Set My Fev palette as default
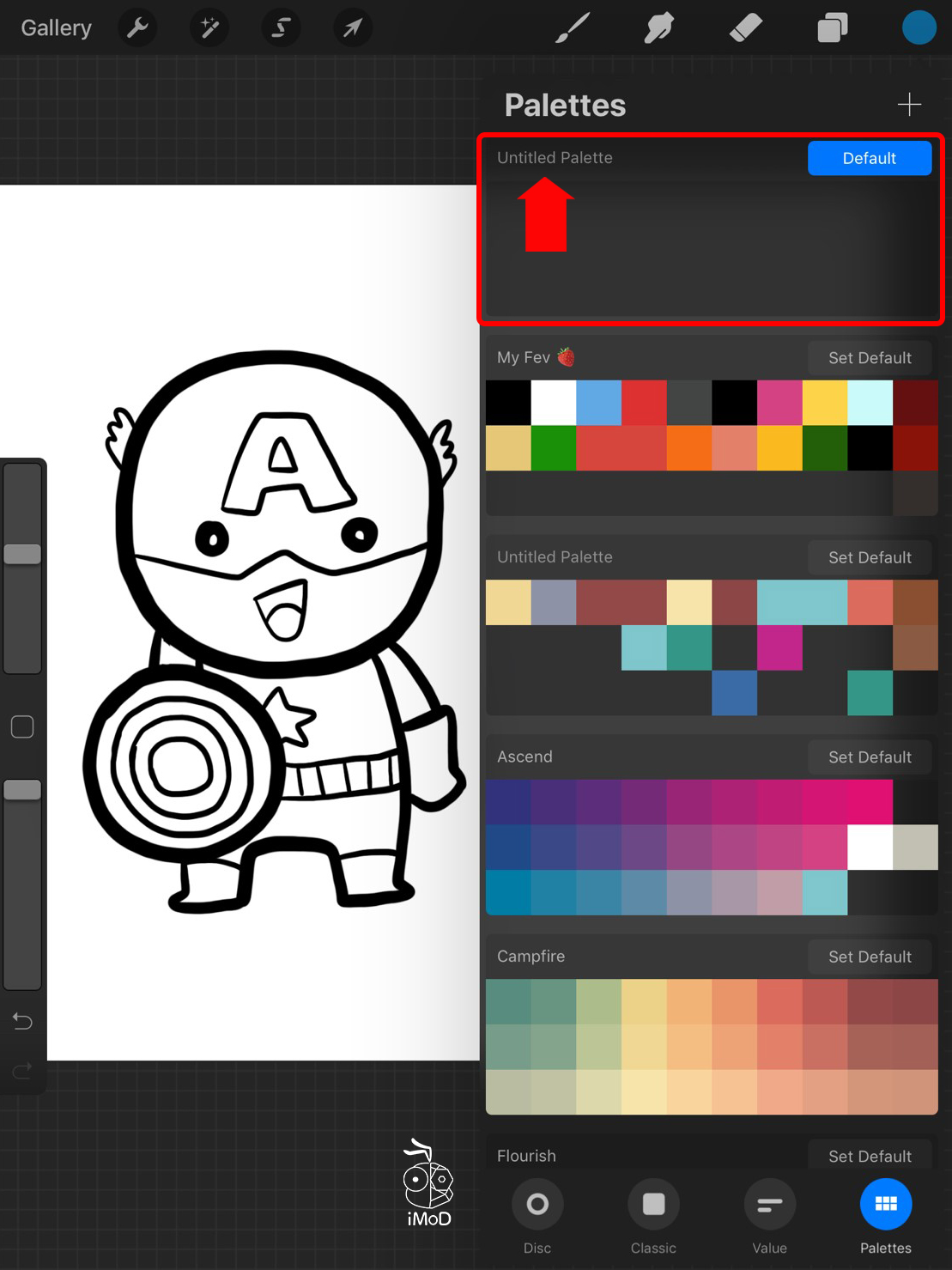 (x=869, y=357)
